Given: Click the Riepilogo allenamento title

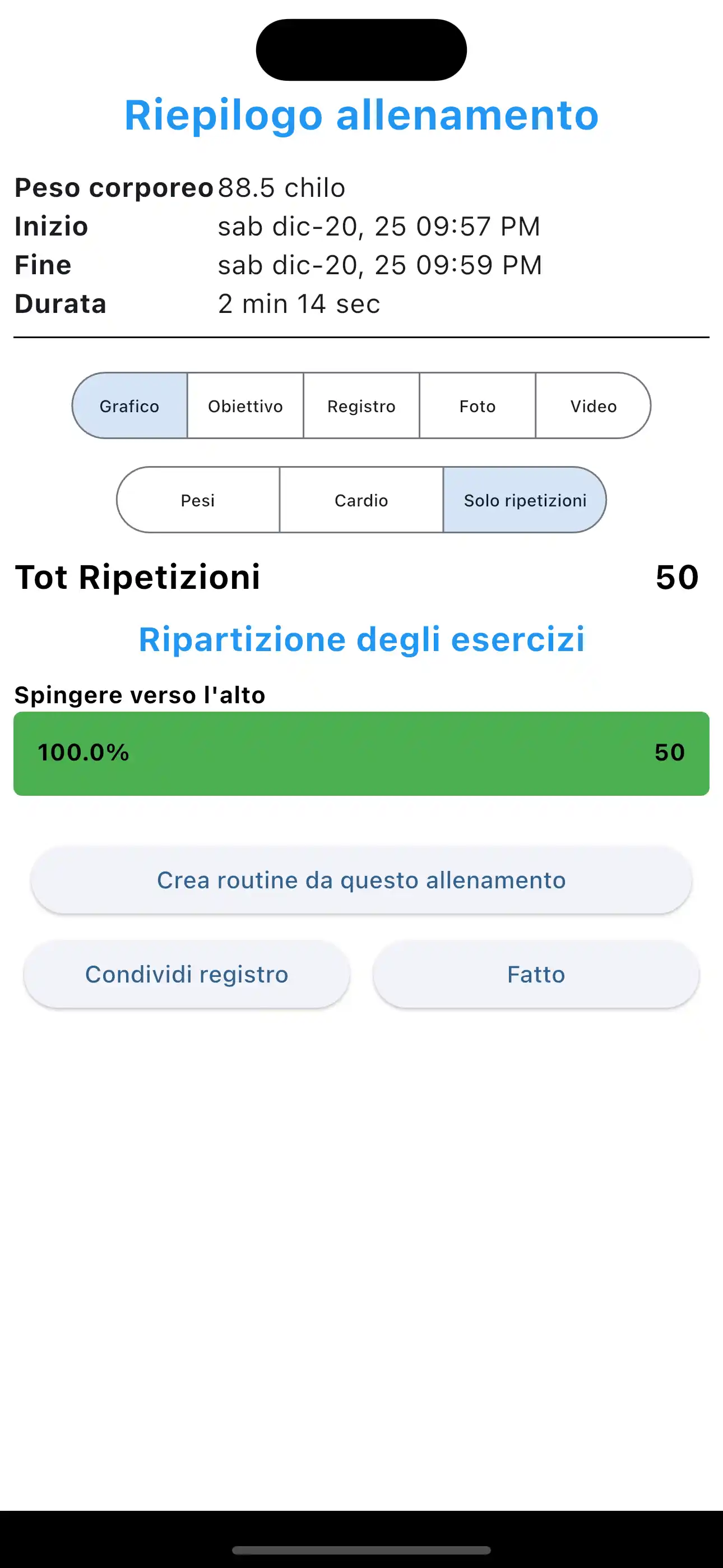Looking at the screenshot, I should pos(361,115).
